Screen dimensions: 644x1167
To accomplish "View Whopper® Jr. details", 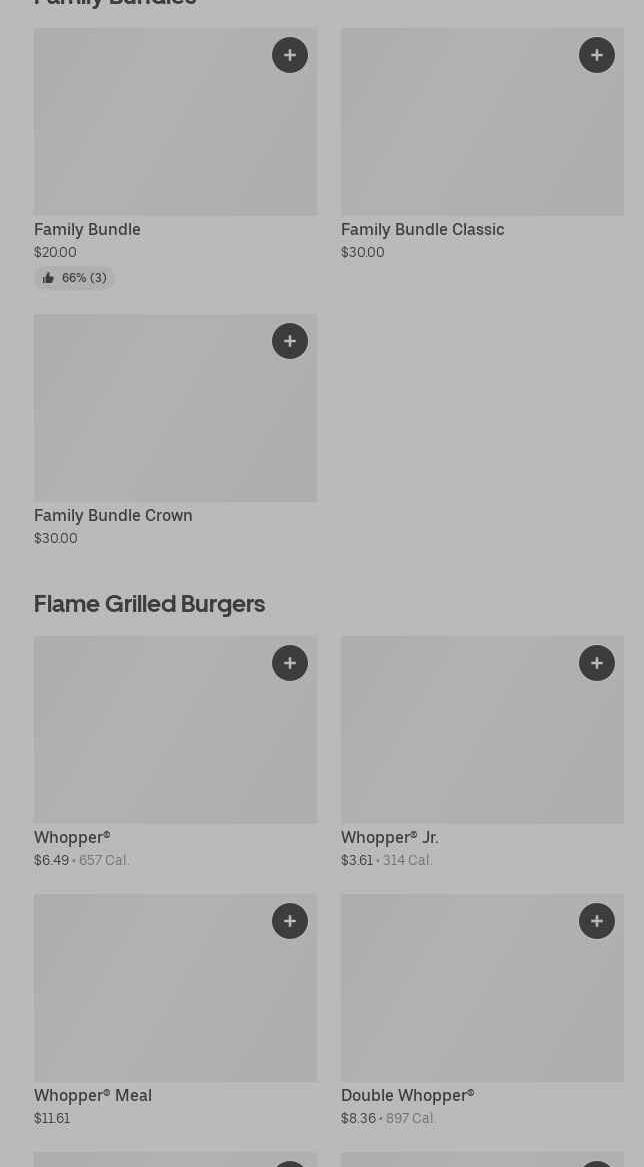I will (x=460, y=740).
